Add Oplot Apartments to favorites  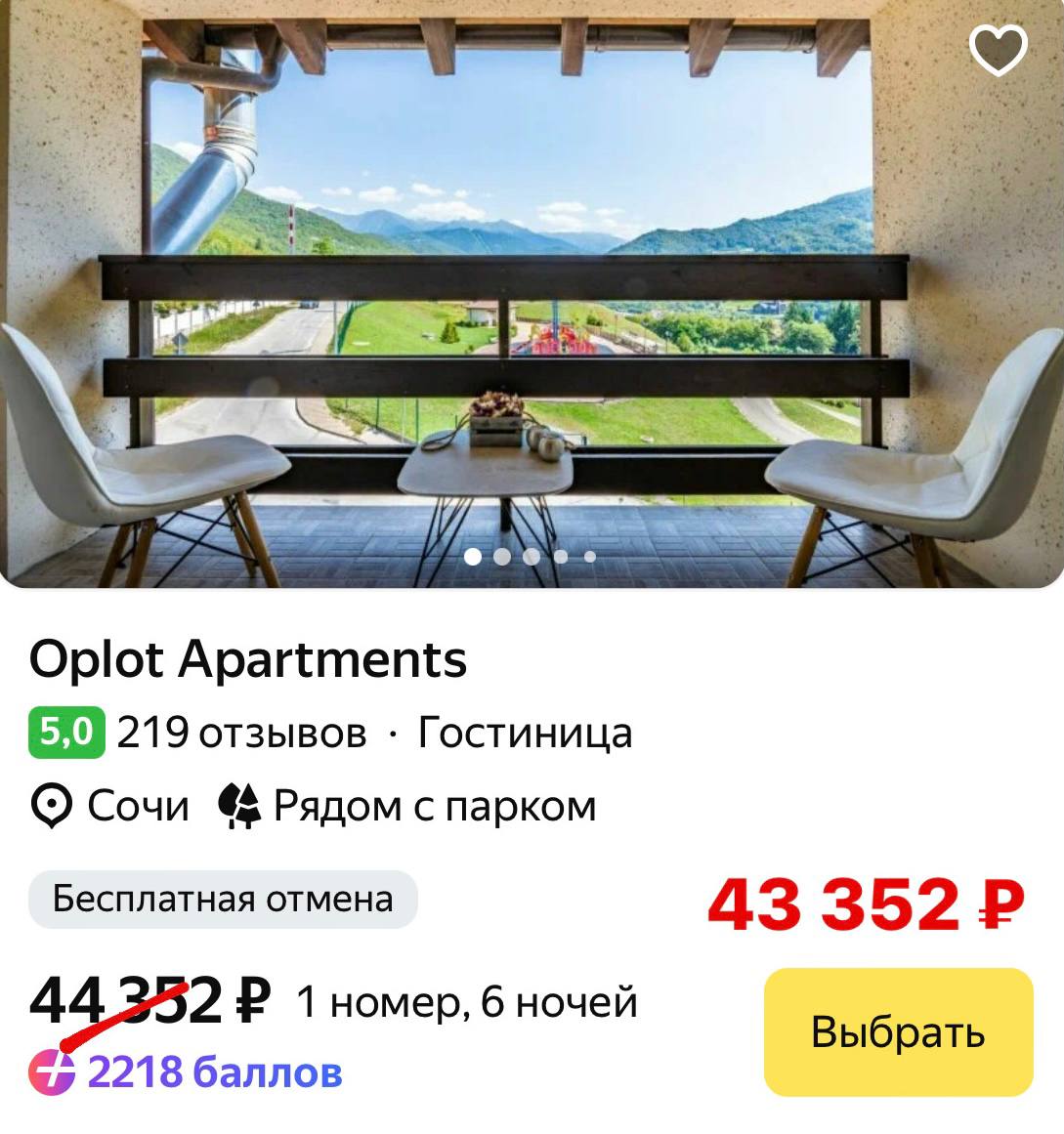(998, 48)
